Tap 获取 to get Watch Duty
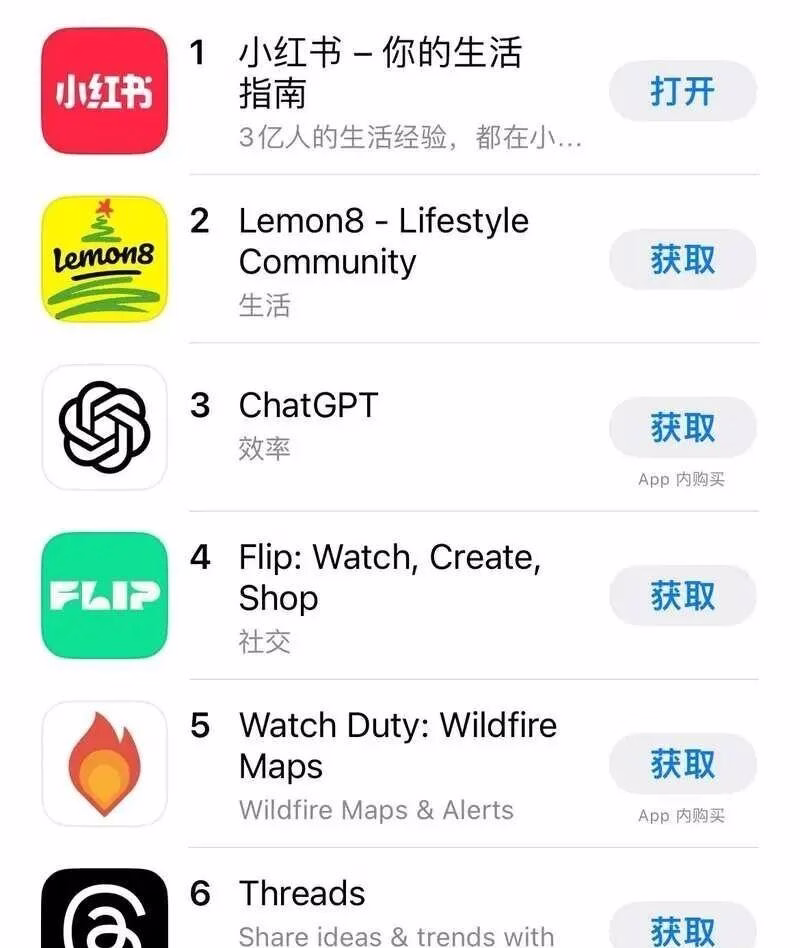The height and width of the screenshot is (948, 800). click(682, 763)
